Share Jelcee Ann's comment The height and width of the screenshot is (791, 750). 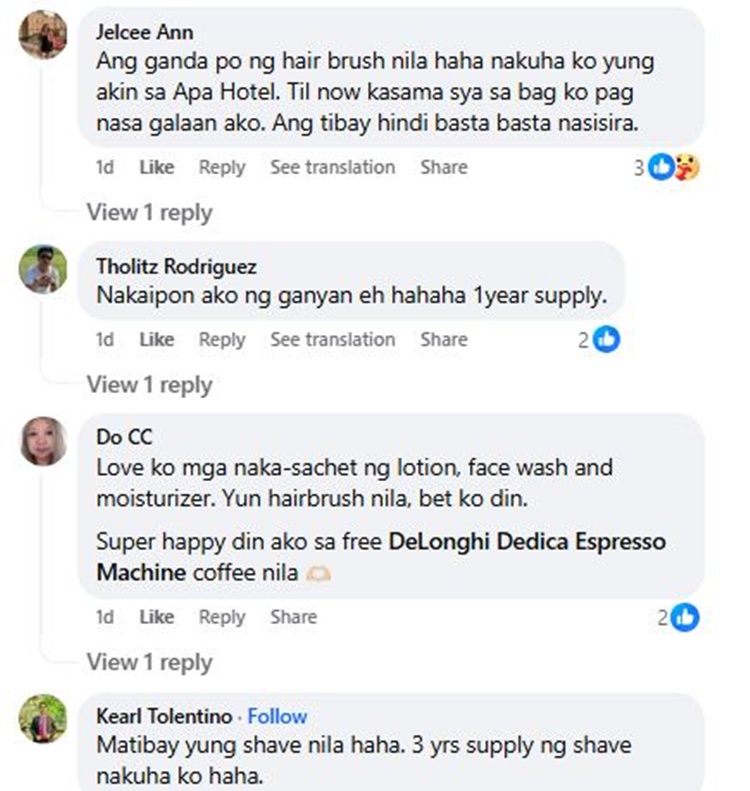443,167
